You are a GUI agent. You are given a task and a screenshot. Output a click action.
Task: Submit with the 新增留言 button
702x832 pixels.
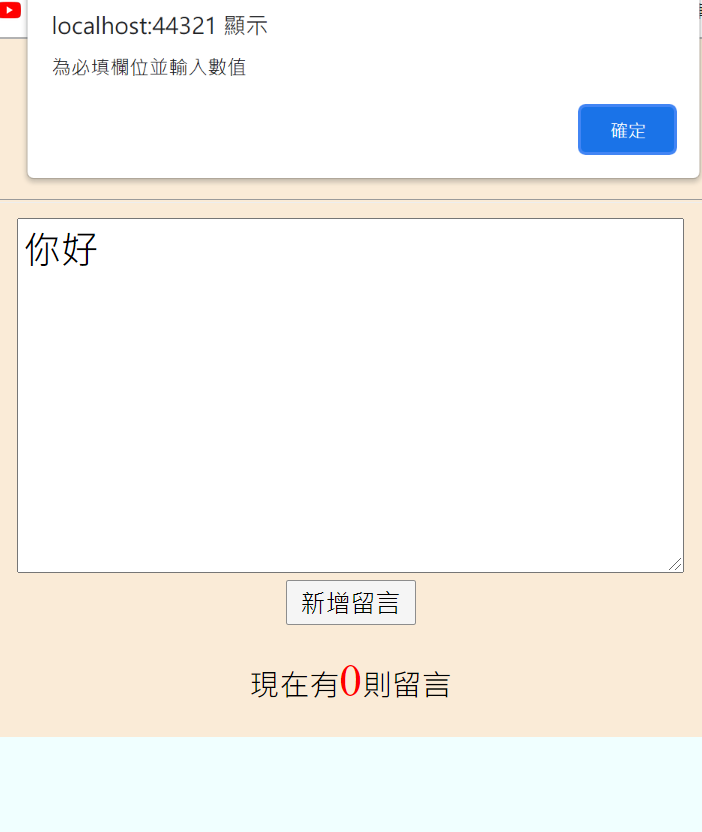pyautogui.click(x=350, y=603)
